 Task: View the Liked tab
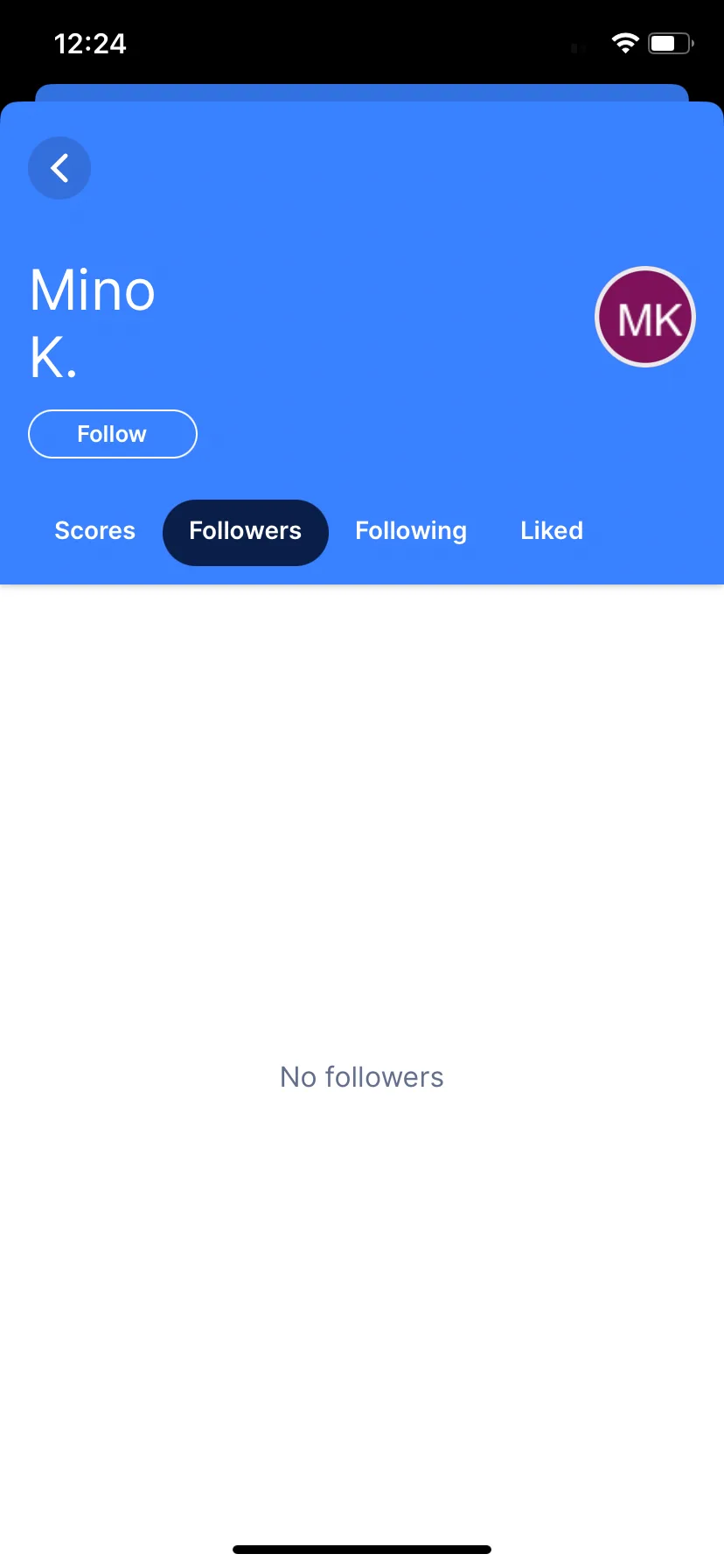(552, 531)
